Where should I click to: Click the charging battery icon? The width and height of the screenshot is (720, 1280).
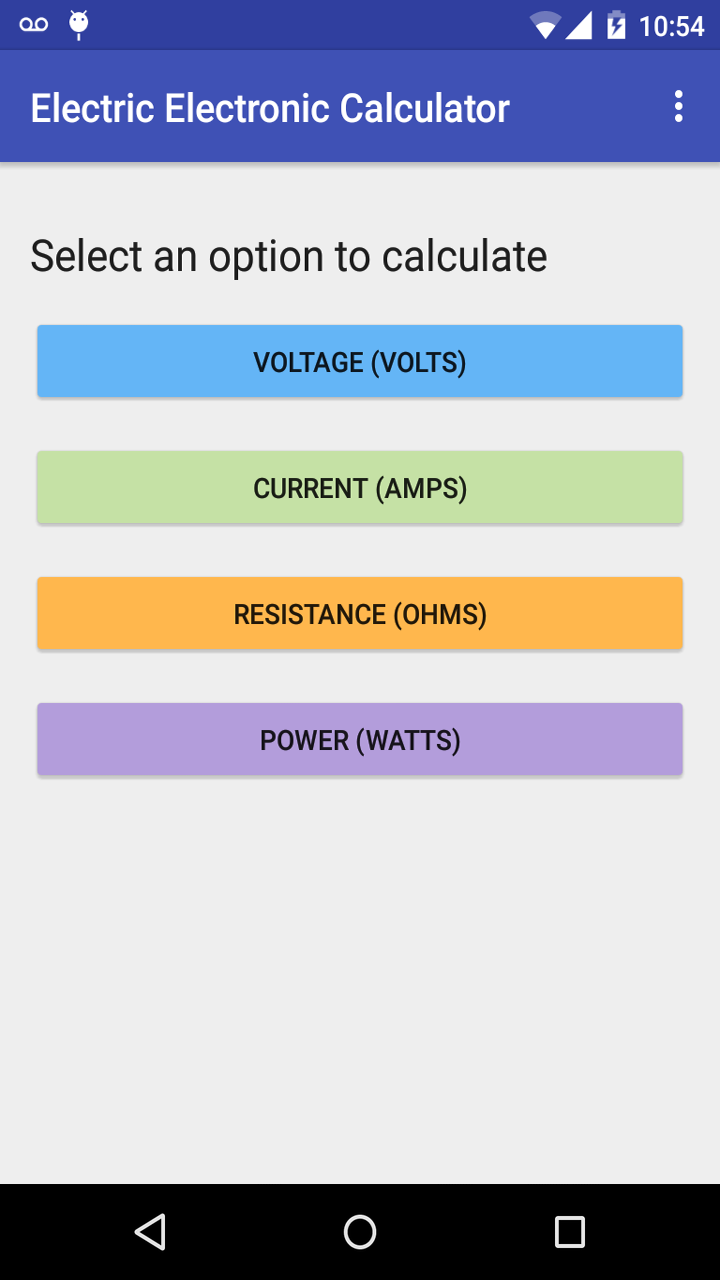click(618, 25)
